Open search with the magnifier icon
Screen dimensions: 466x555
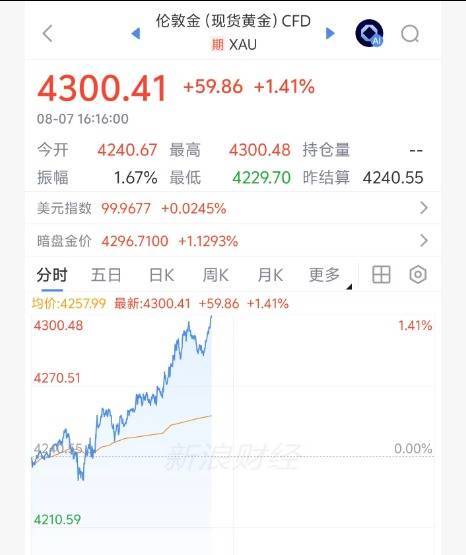[410, 34]
